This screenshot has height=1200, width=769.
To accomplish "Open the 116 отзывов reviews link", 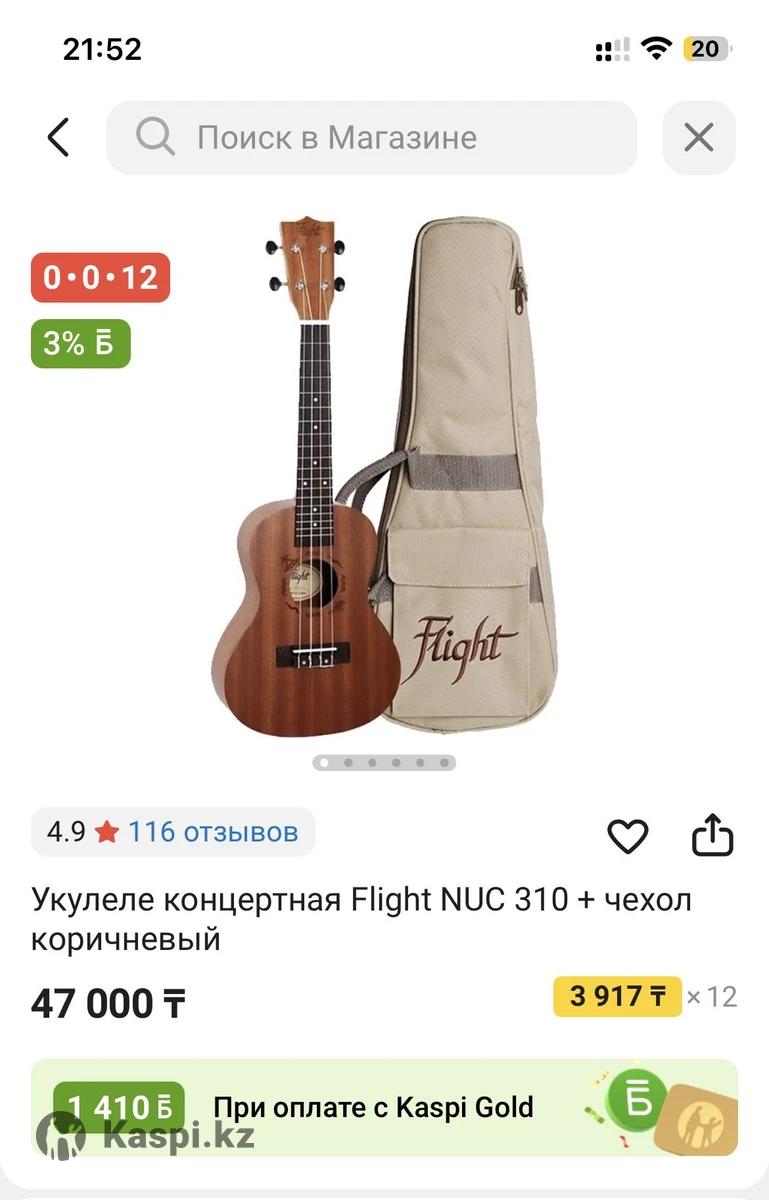I will click(212, 832).
